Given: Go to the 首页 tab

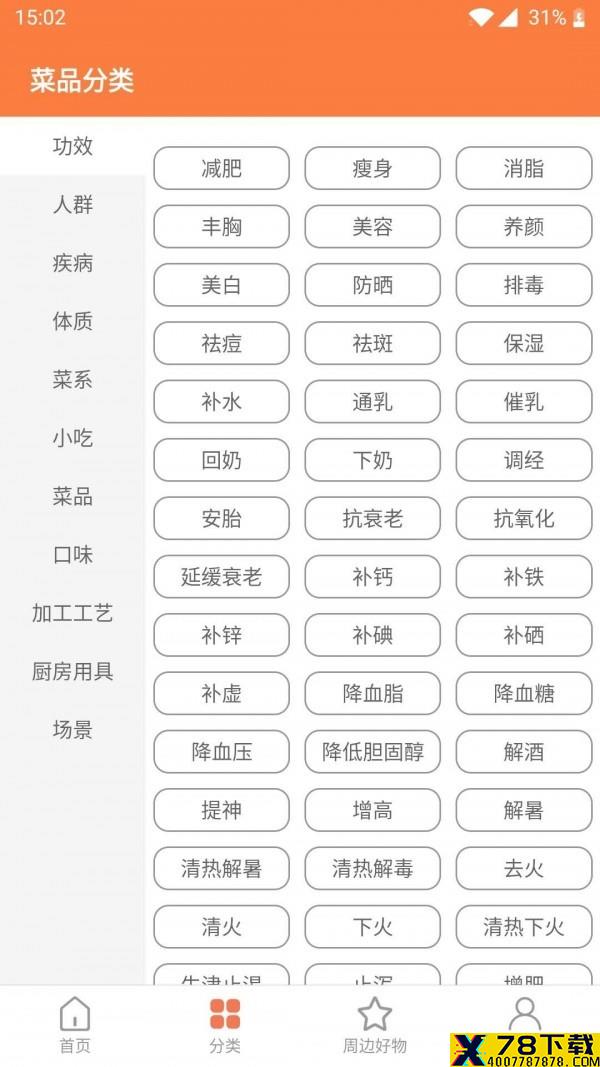Looking at the screenshot, I should (x=75, y=1025).
